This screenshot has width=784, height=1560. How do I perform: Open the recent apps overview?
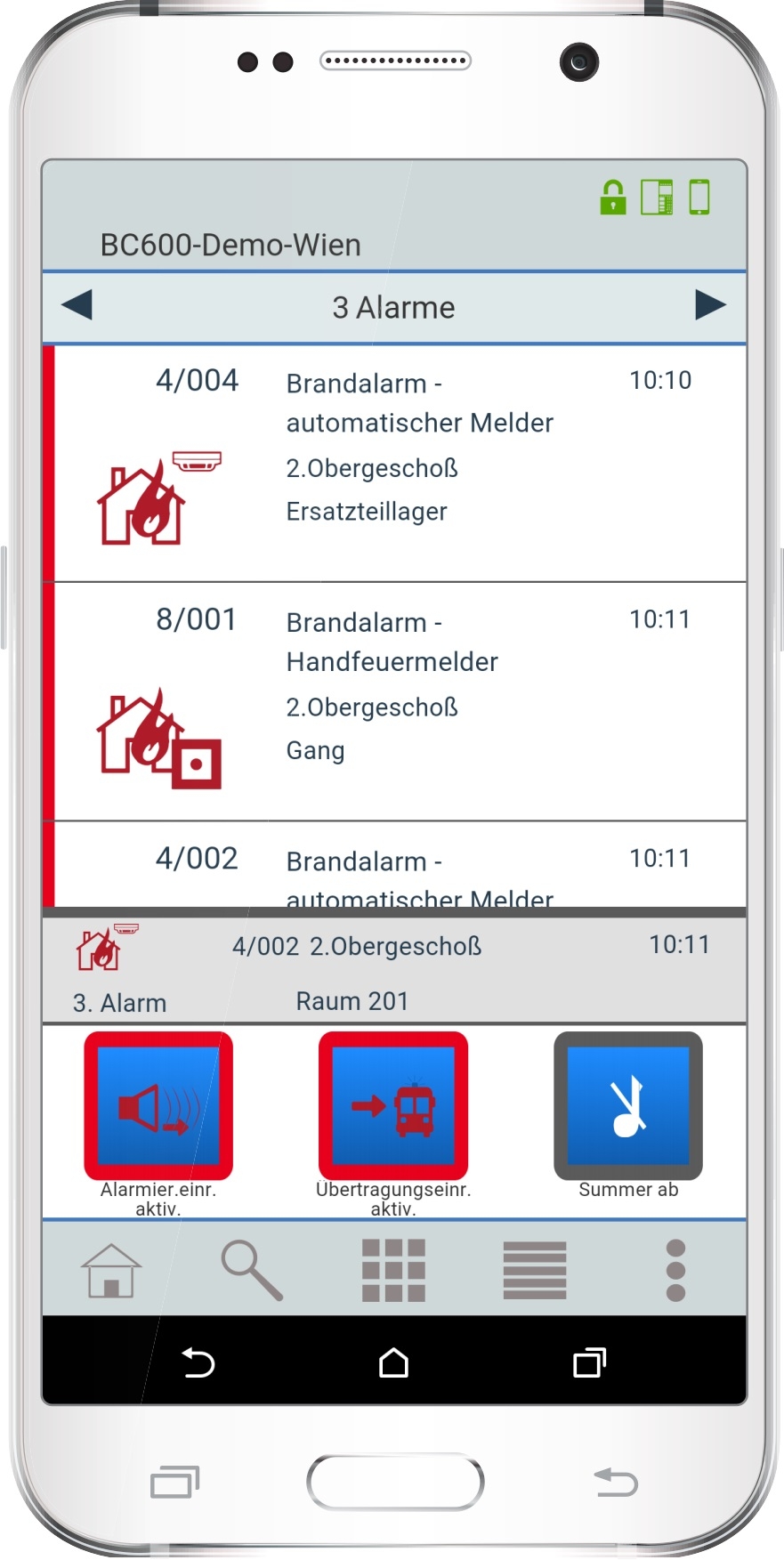click(x=589, y=1362)
